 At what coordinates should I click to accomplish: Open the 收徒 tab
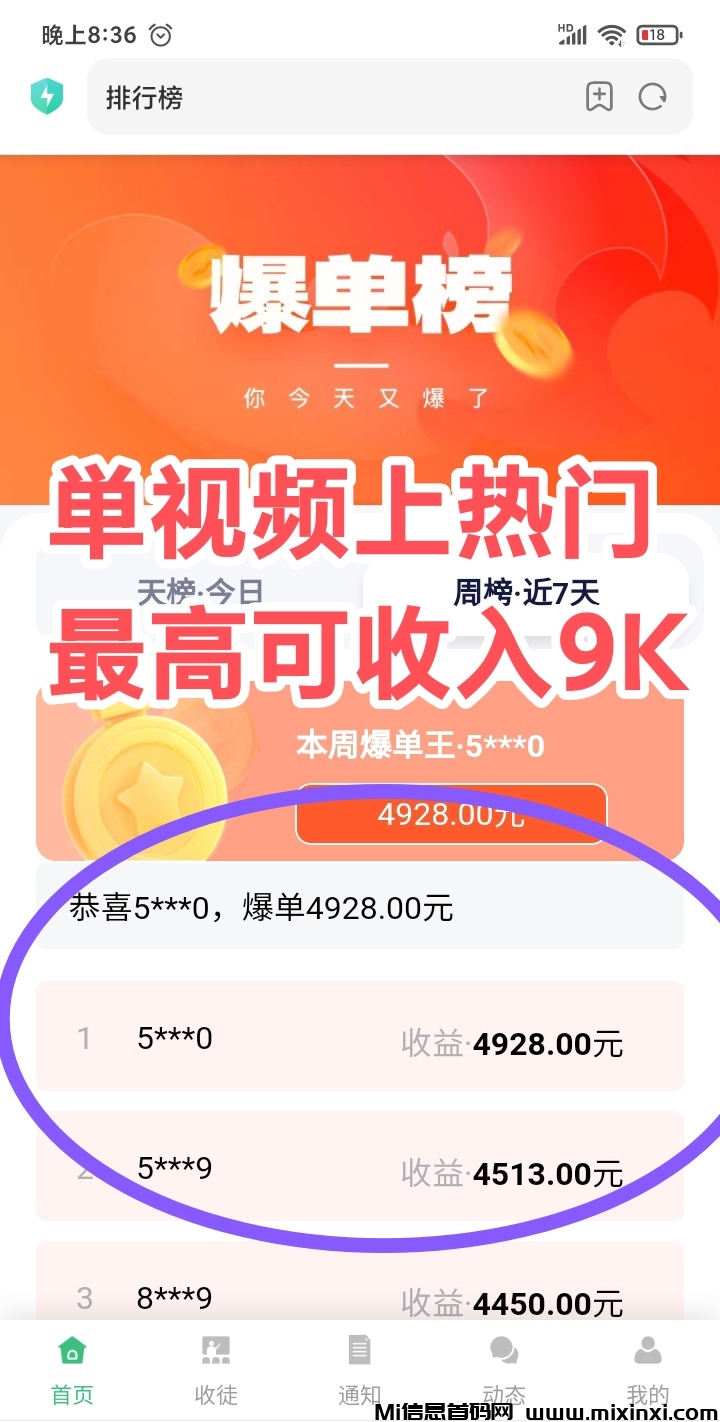coord(216,1368)
